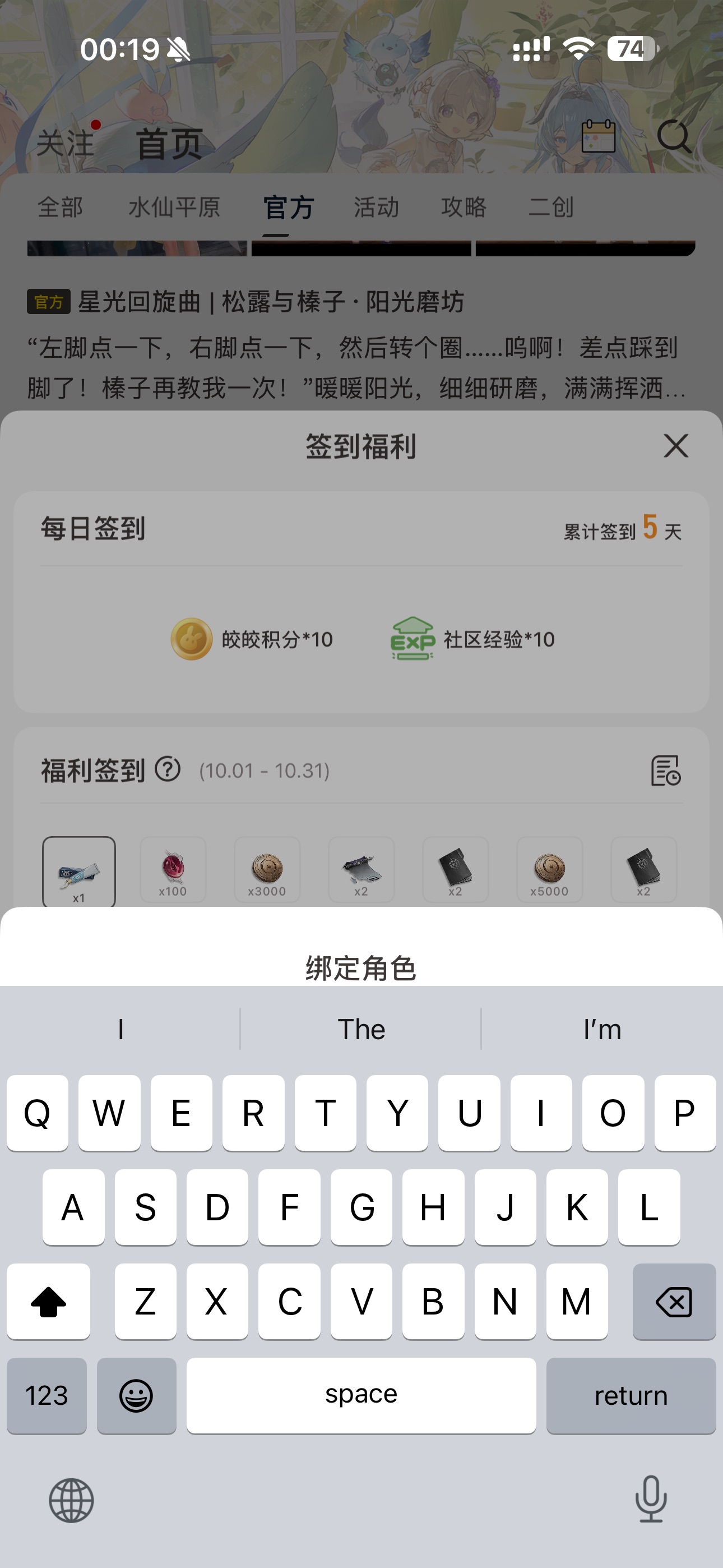The image size is (723, 1568).
Task: Switch keyboard to 123 numbers layout
Action: pyautogui.click(x=47, y=1395)
